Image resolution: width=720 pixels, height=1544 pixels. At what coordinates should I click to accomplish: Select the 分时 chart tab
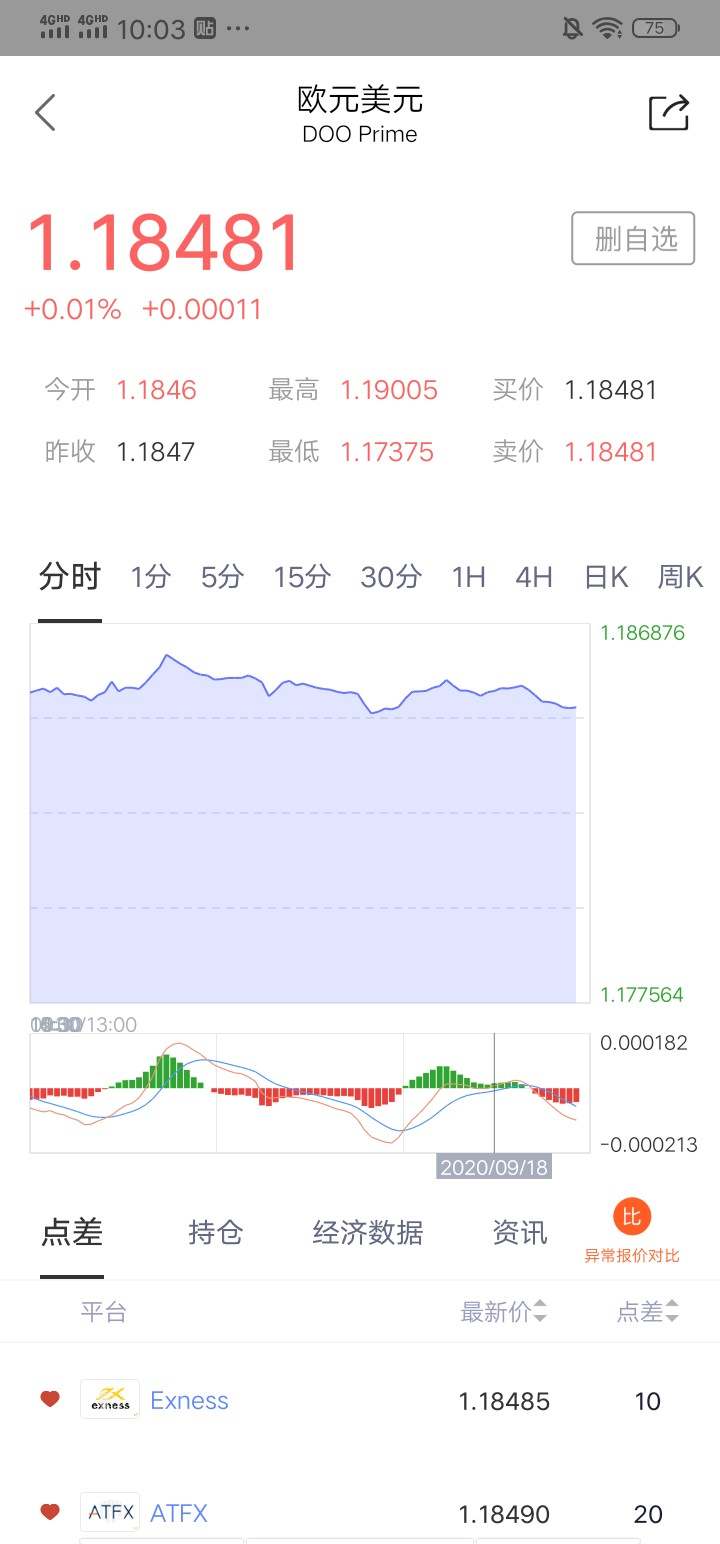(70, 577)
